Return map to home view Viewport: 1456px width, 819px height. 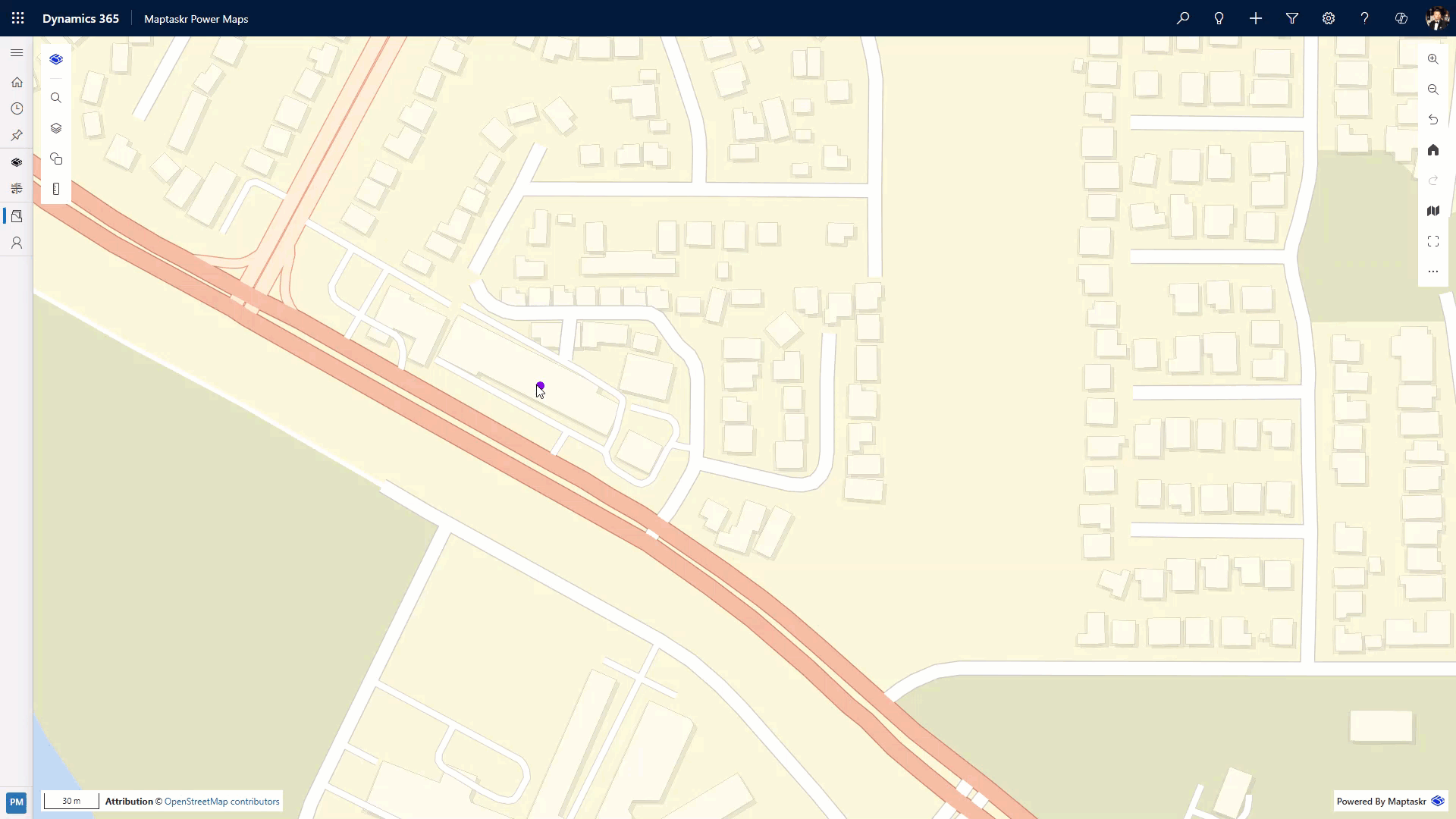(x=1433, y=150)
